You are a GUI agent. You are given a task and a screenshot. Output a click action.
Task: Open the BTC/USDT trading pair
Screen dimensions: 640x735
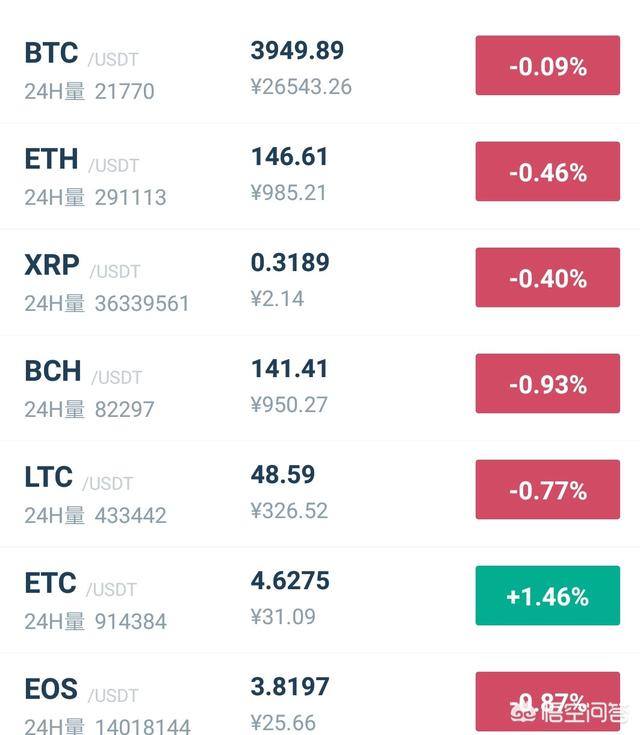pos(51,53)
